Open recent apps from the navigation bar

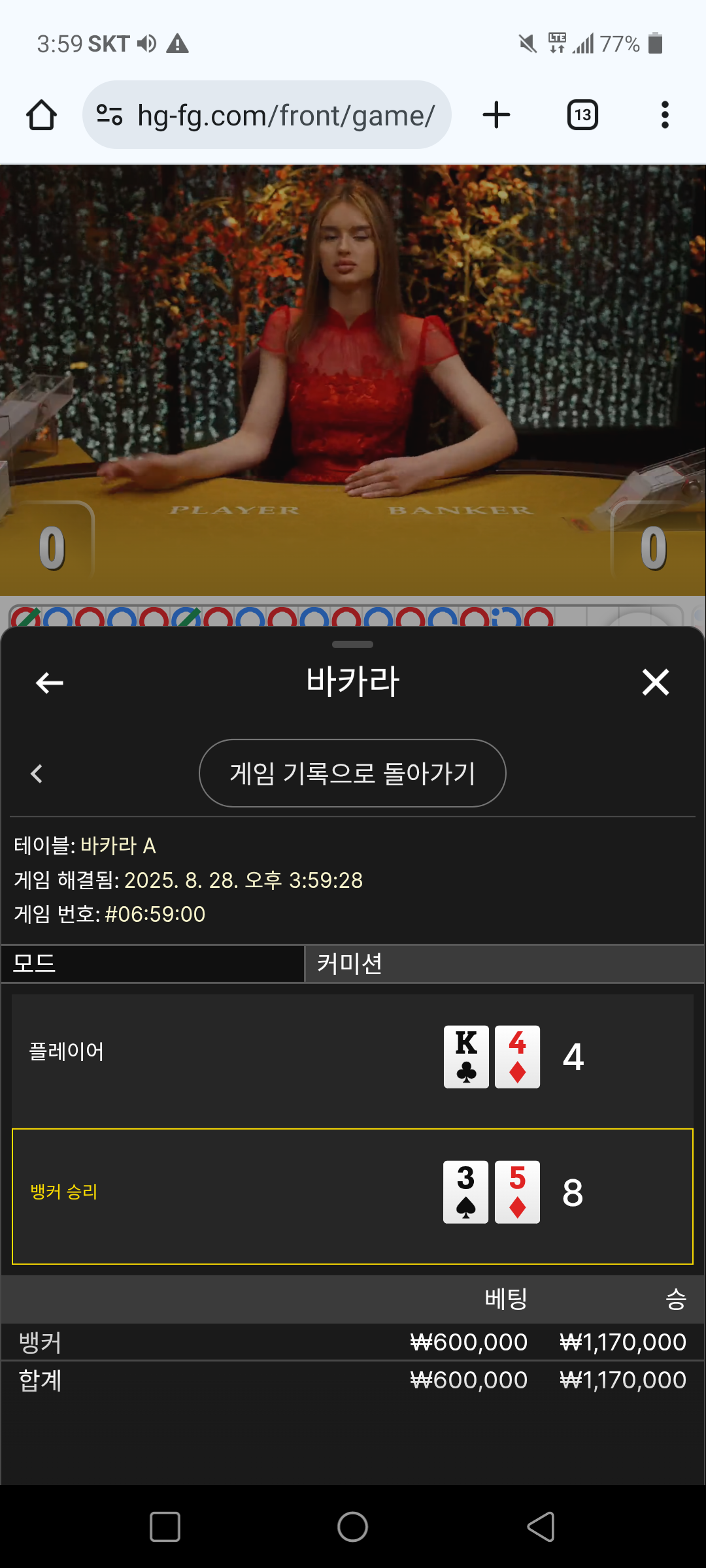pyautogui.click(x=165, y=1527)
